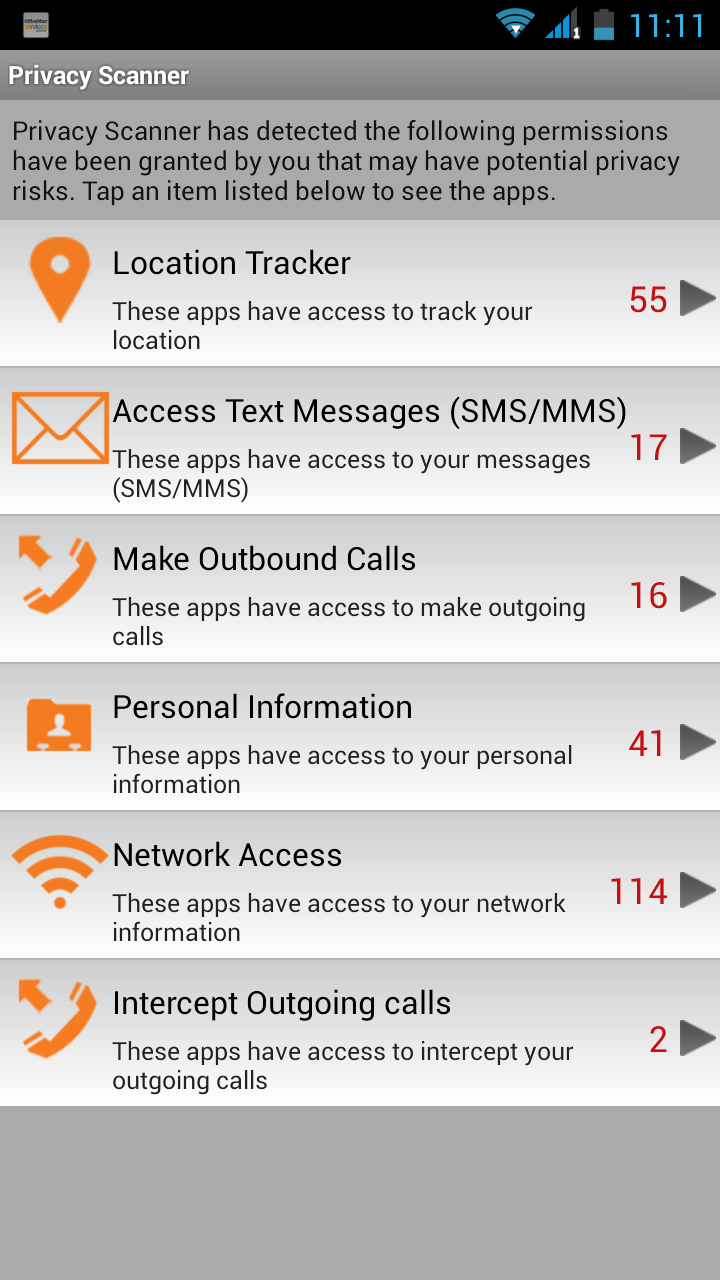View apps that access text messages
Viewport: 720px width, 1280px height.
(360, 442)
